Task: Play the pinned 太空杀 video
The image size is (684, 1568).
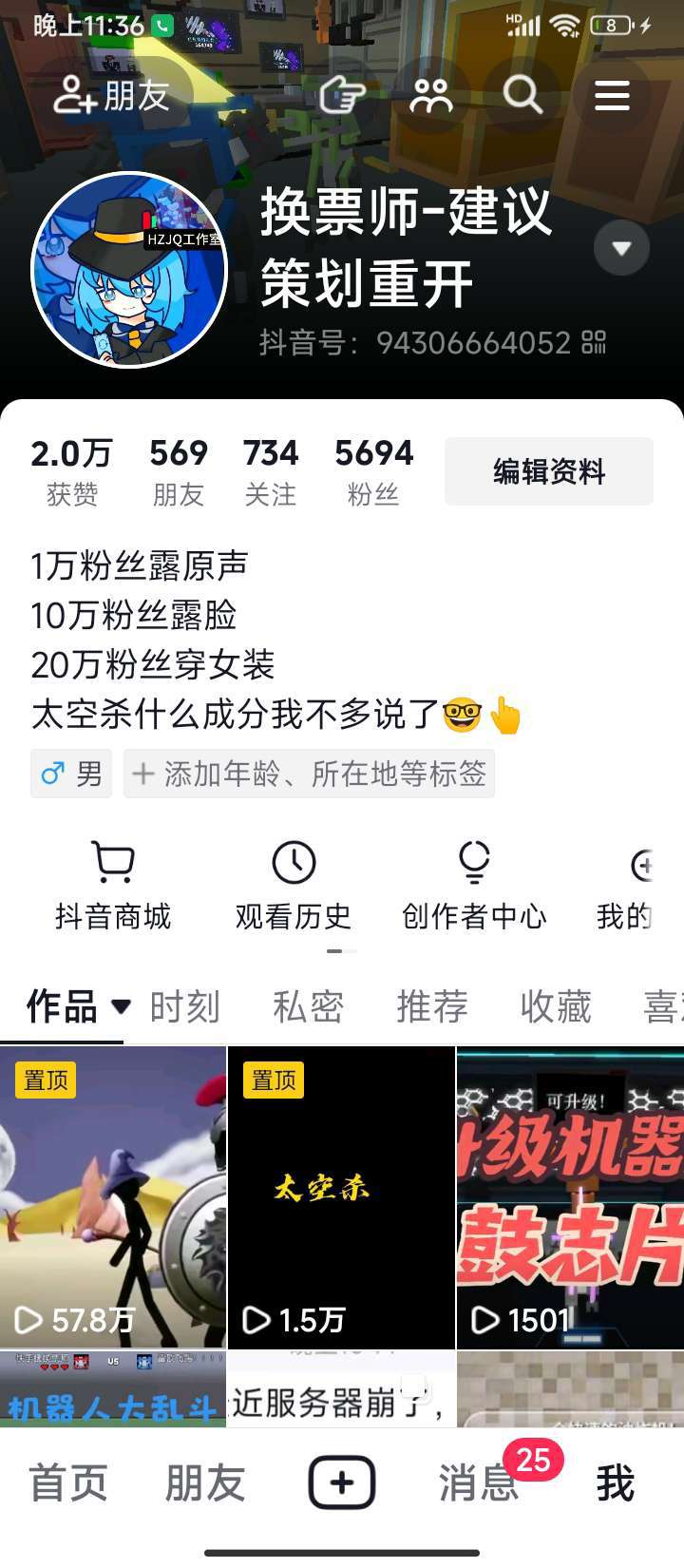Action: point(341,1197)
